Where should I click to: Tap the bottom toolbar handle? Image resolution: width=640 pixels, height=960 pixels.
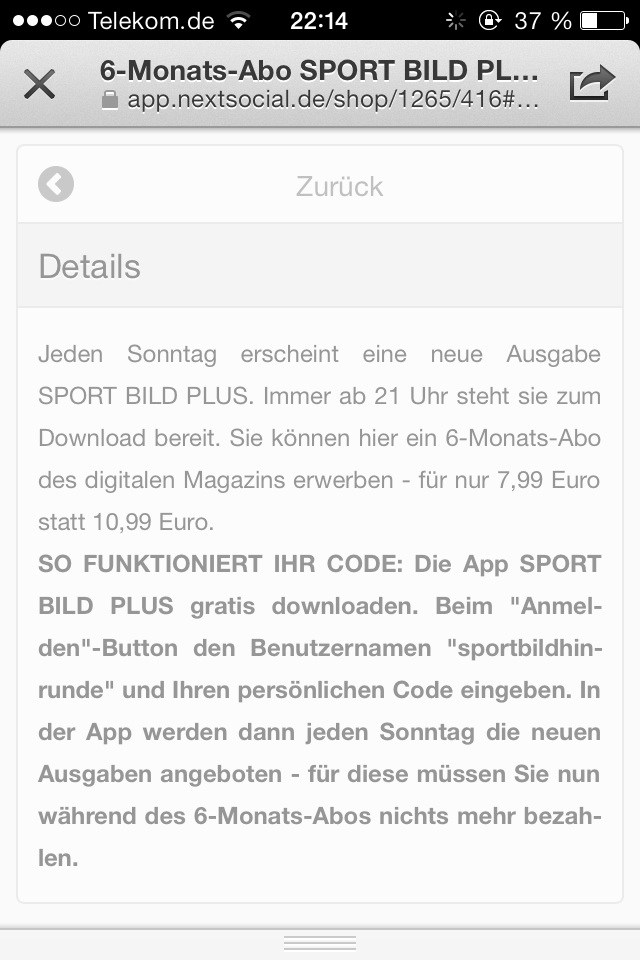[x=320, y=942]
